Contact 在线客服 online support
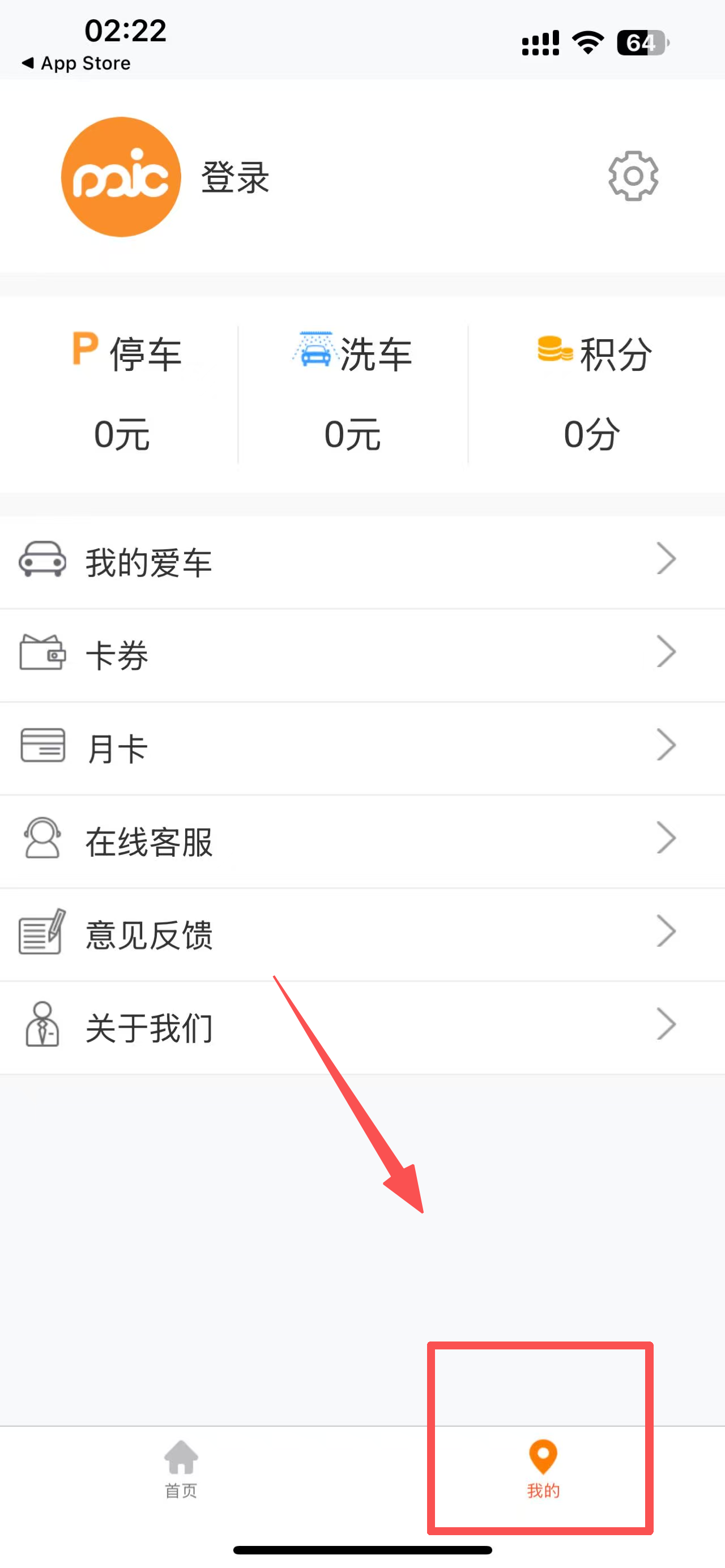The height and width of the screenshot is (1568, 725). (x=362, y=840)
